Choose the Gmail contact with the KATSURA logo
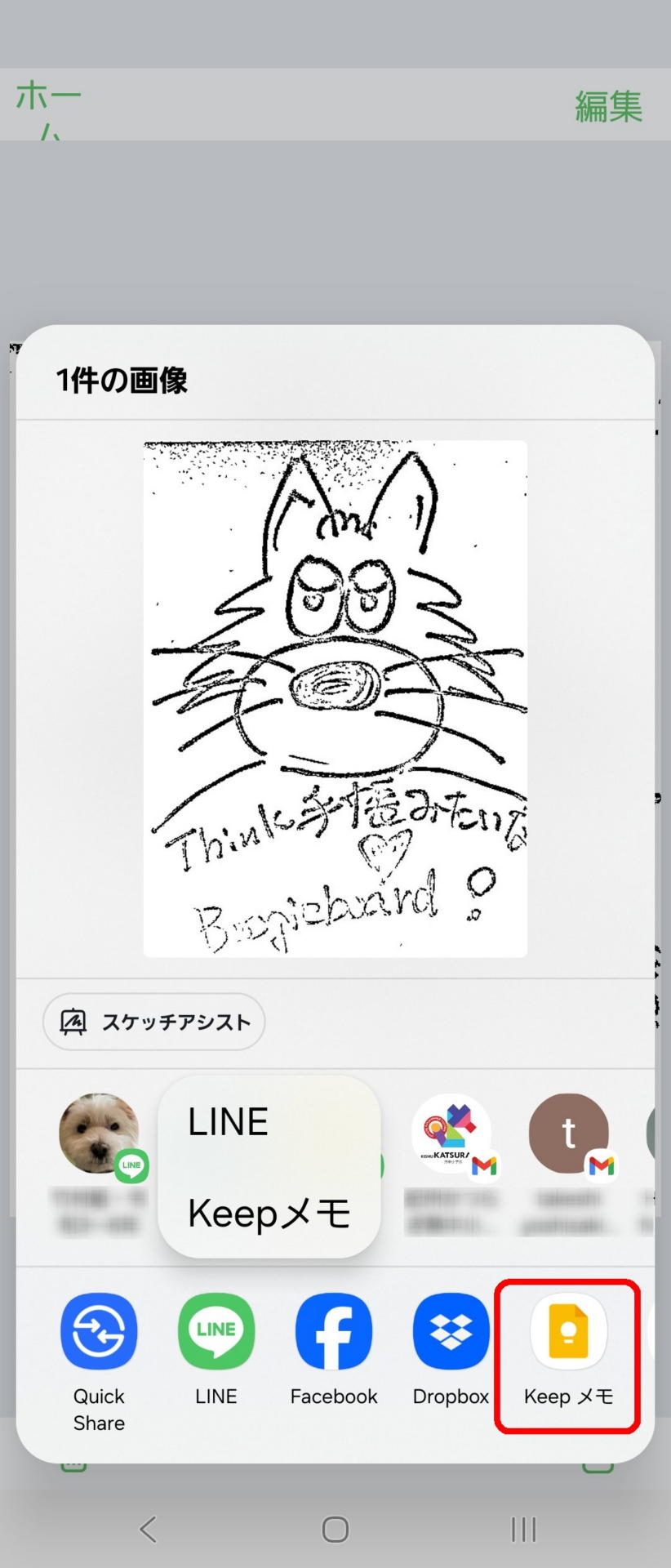Screen dimensions: 671x1568 tap(451, 1135)
